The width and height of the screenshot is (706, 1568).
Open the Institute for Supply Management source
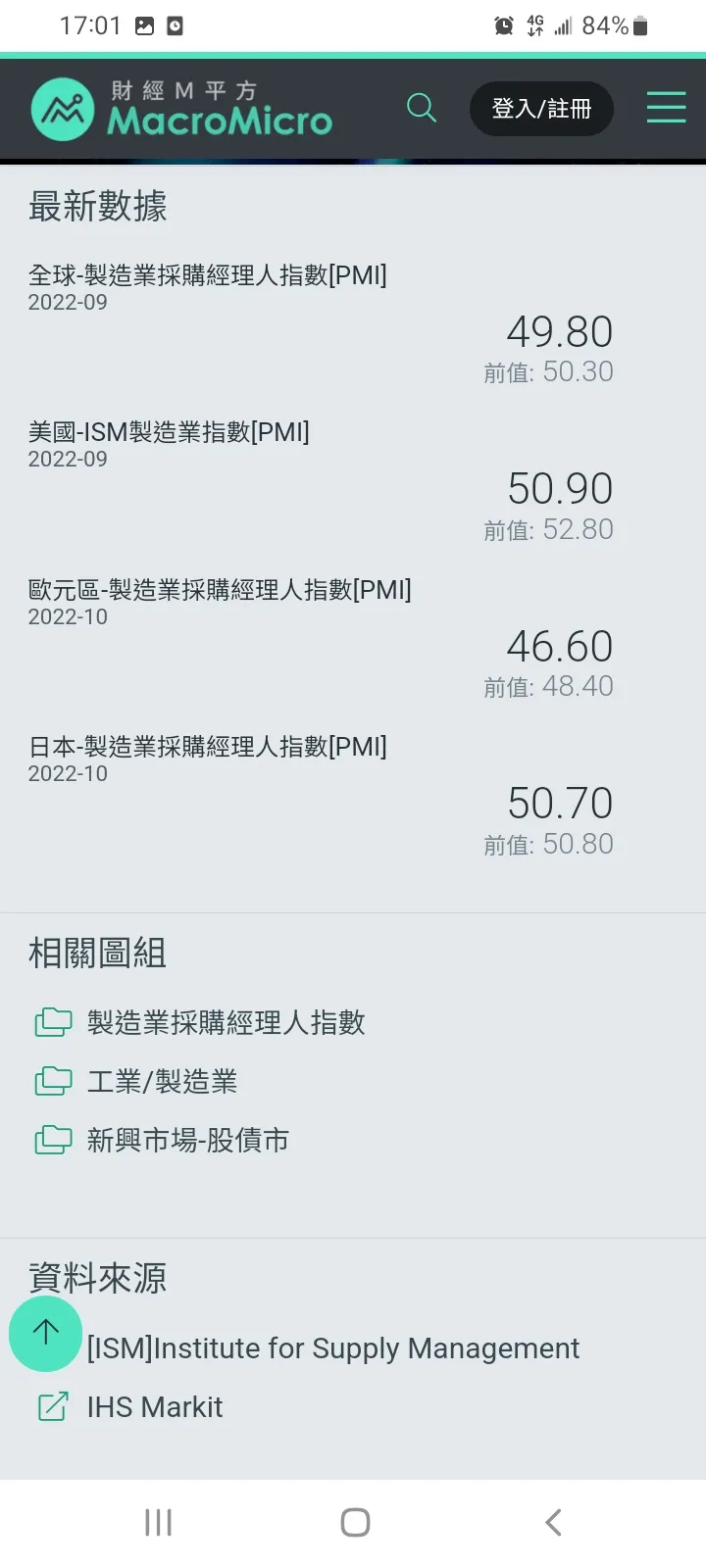pyautogui.click(x=333, y=1347)
